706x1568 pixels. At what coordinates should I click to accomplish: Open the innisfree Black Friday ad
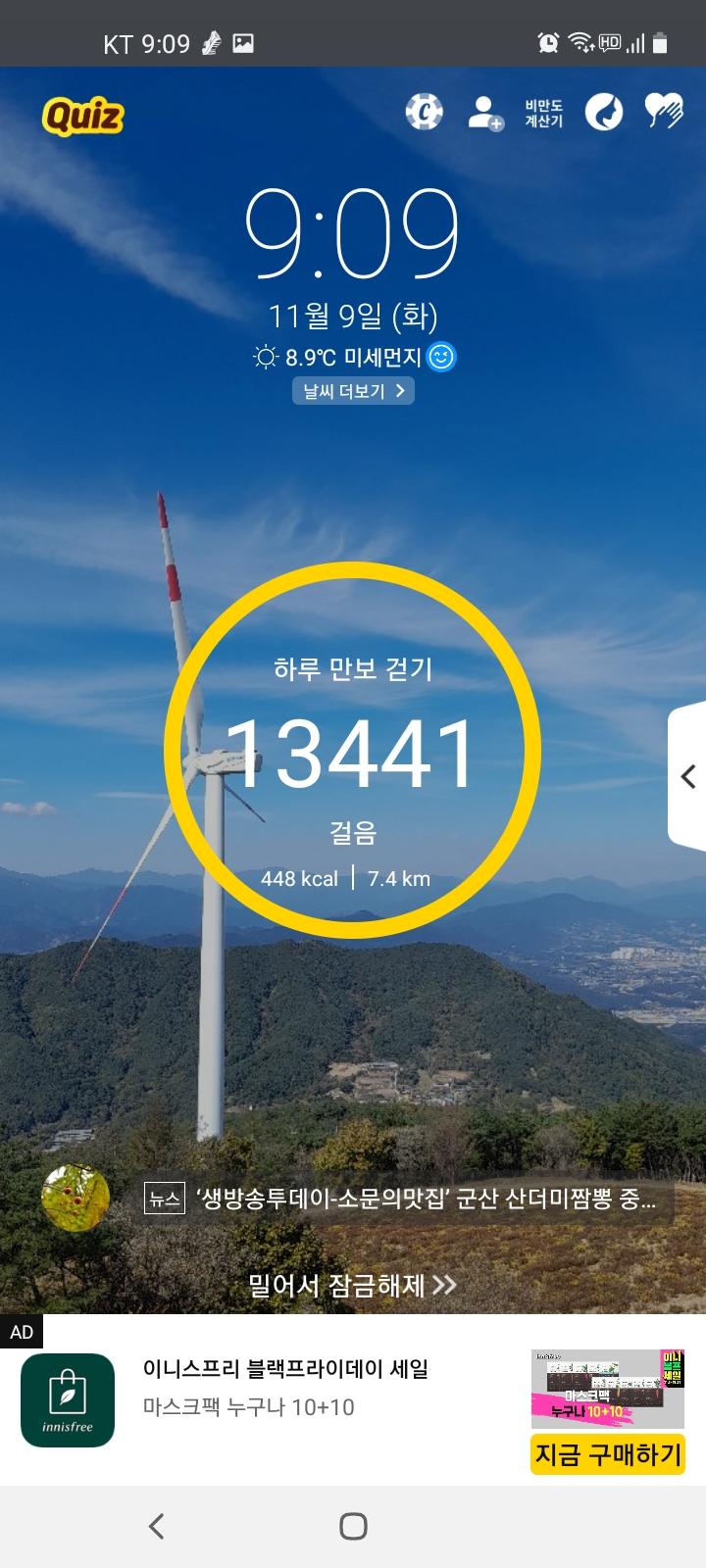[284, 1386]
